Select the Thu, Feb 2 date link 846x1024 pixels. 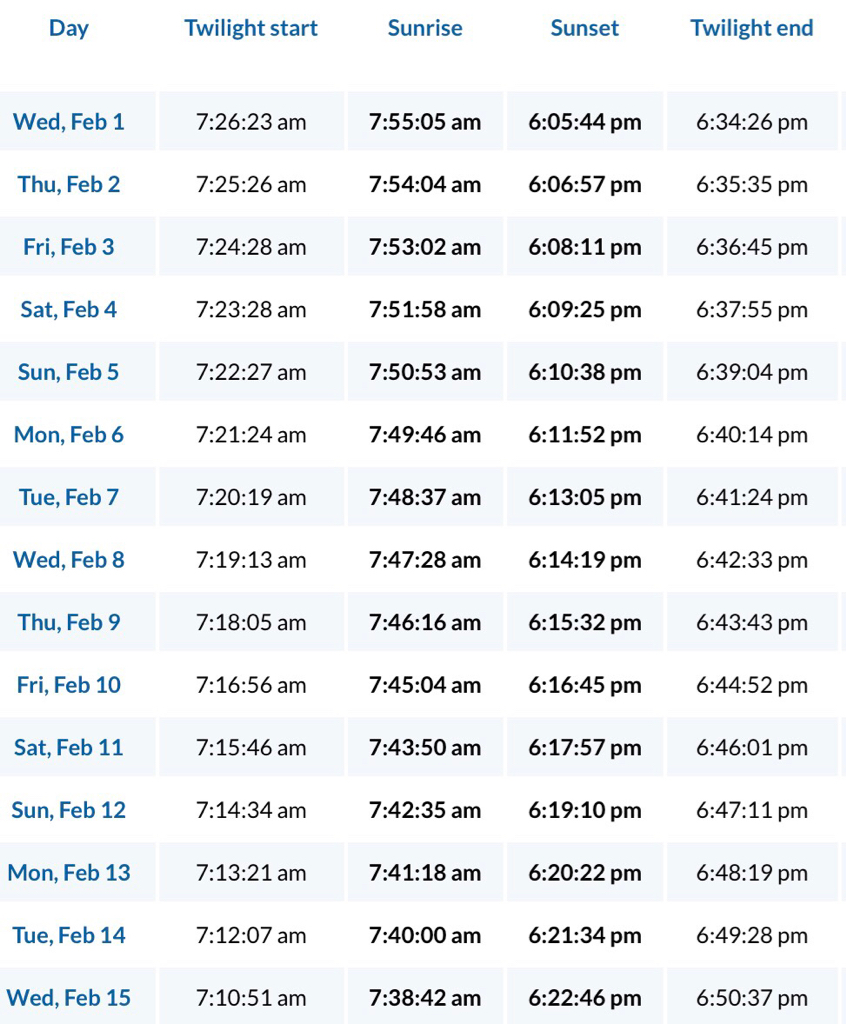tap(69, 184)
